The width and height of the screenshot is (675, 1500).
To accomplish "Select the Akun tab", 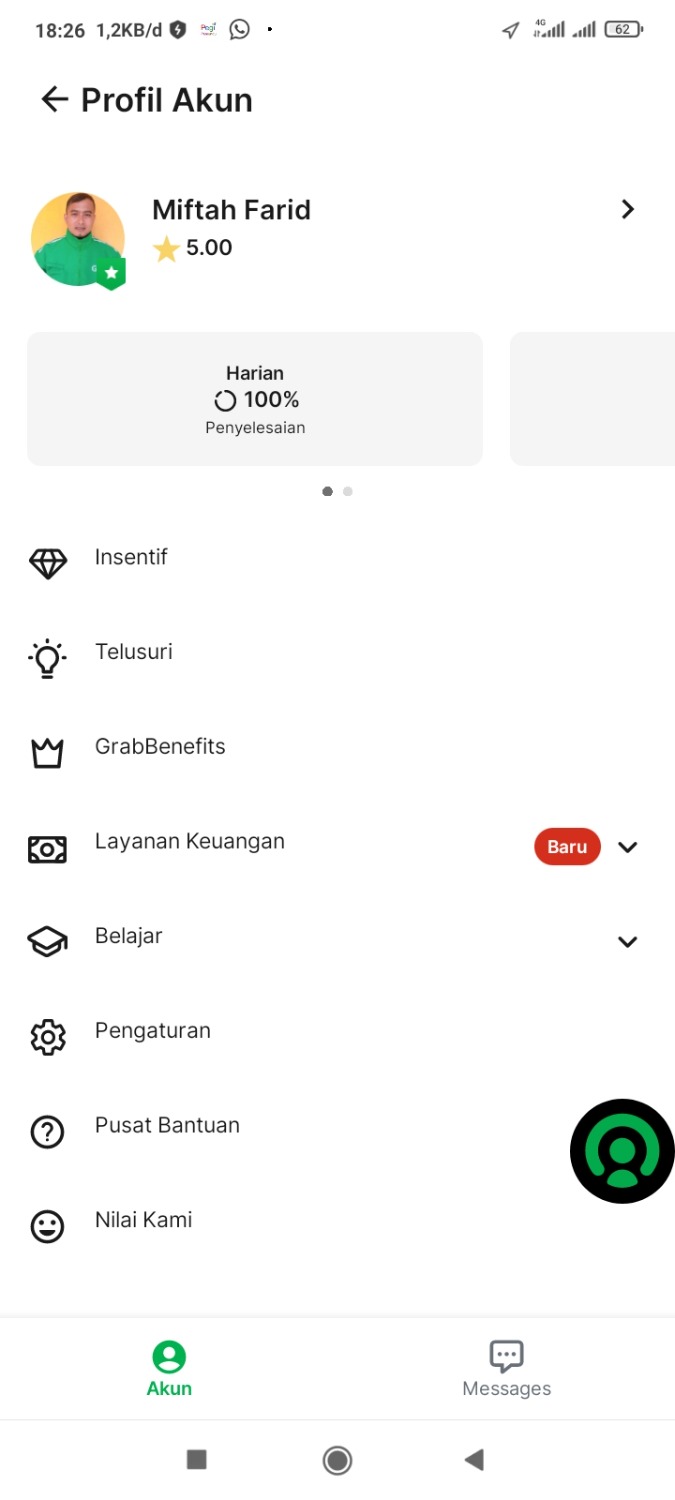I will [x=169, y=1369].
